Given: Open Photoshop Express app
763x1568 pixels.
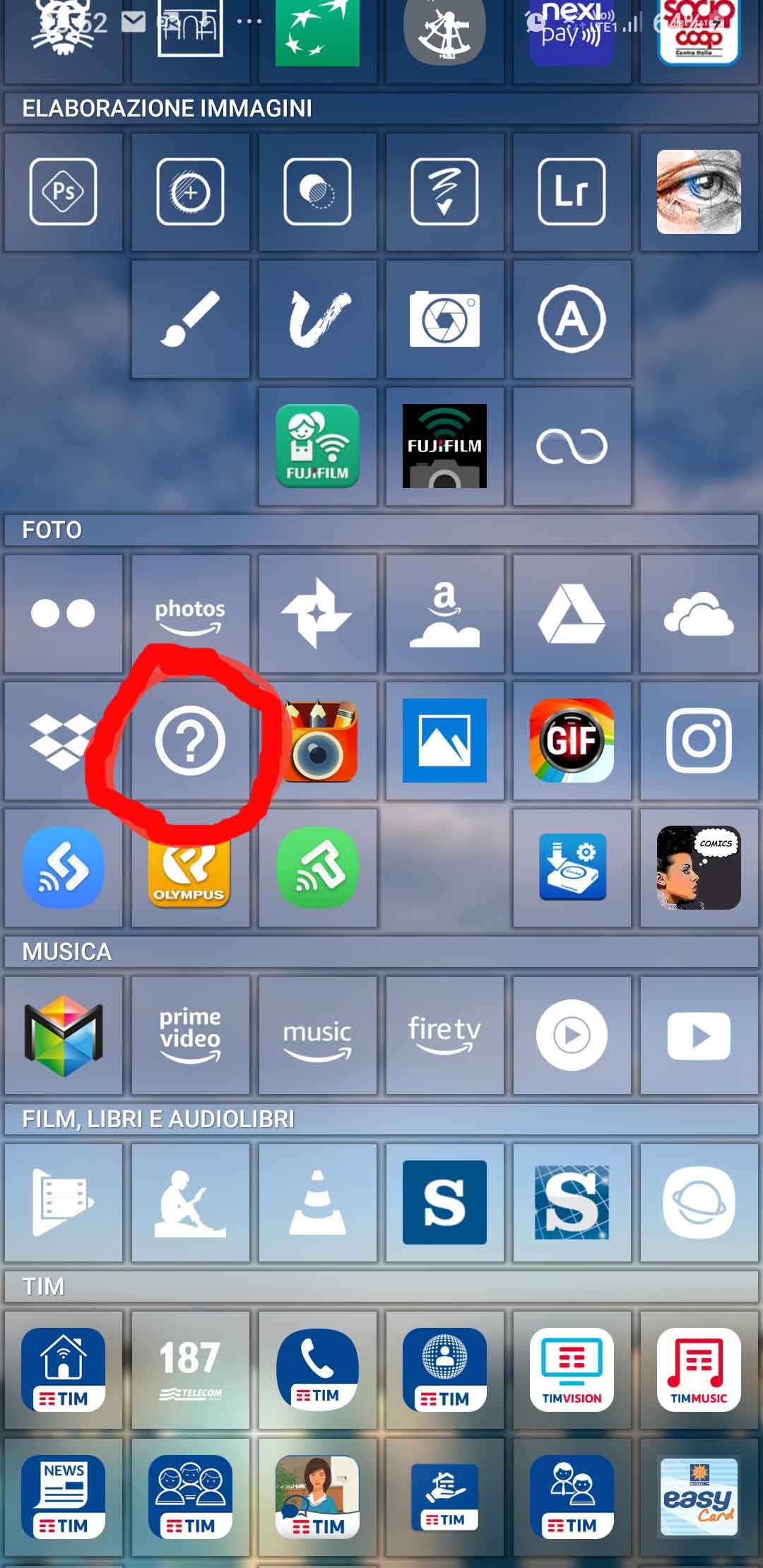Looking at the screenshot, I should point(64,191).
